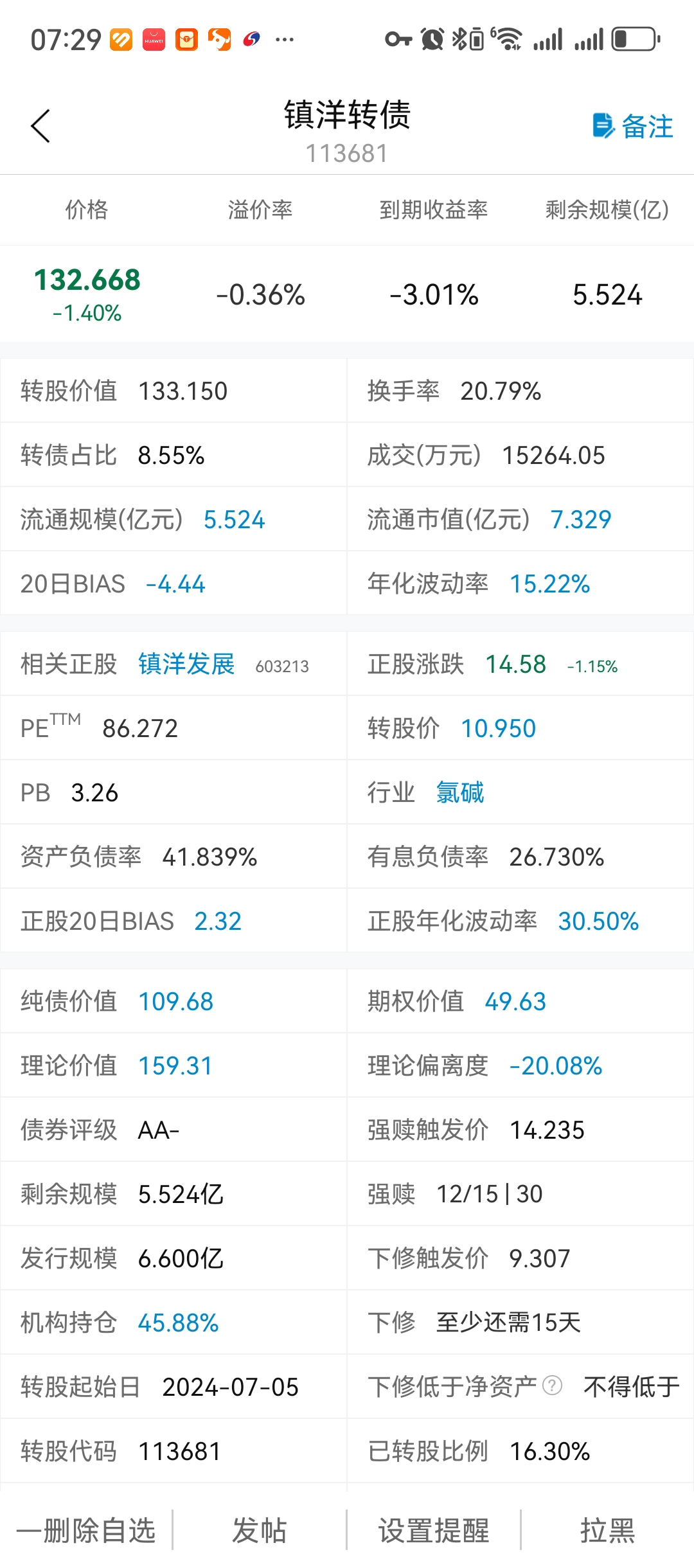
Task: Remove from watchlist via 删除自选
Action: point(86,1530)
